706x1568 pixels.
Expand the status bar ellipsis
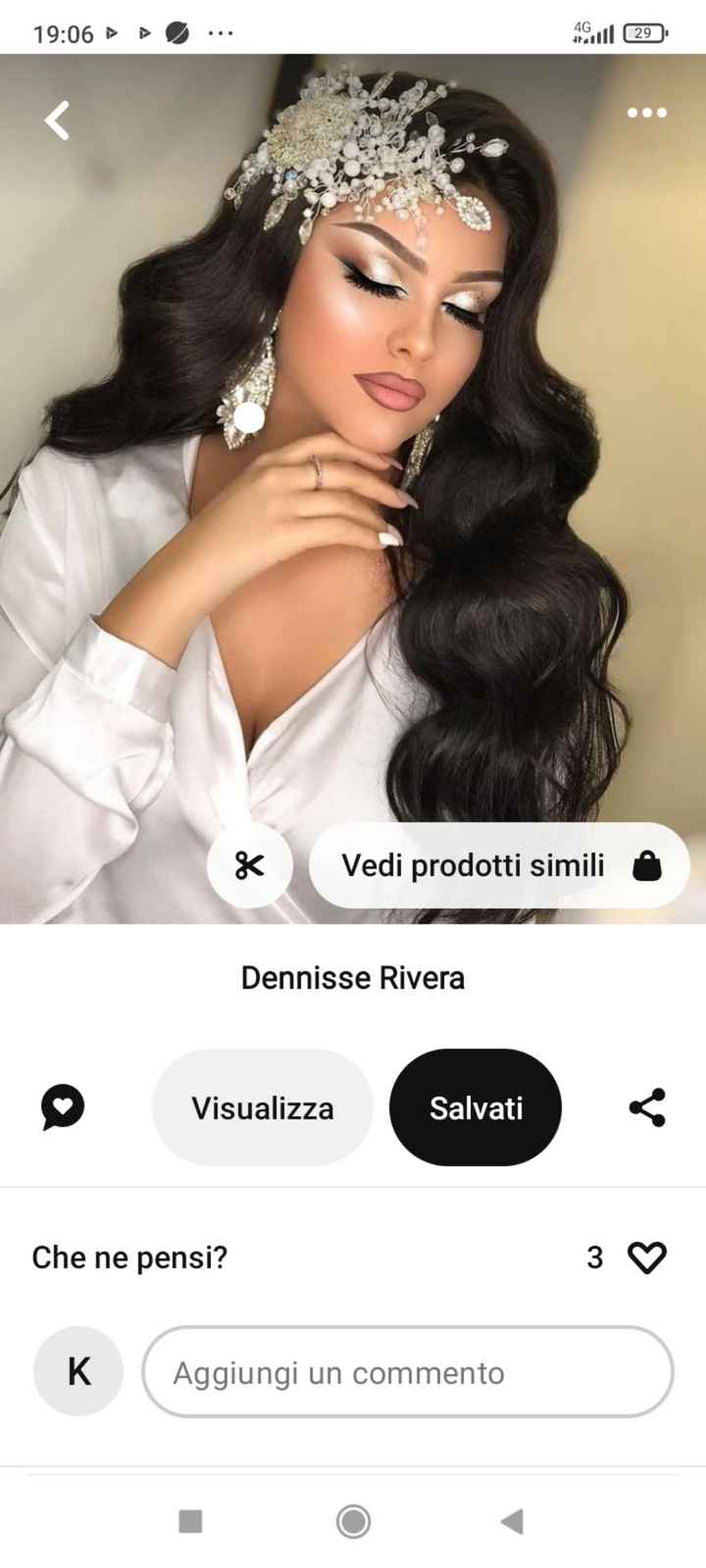pyautogui.click(x=220, y=32)
